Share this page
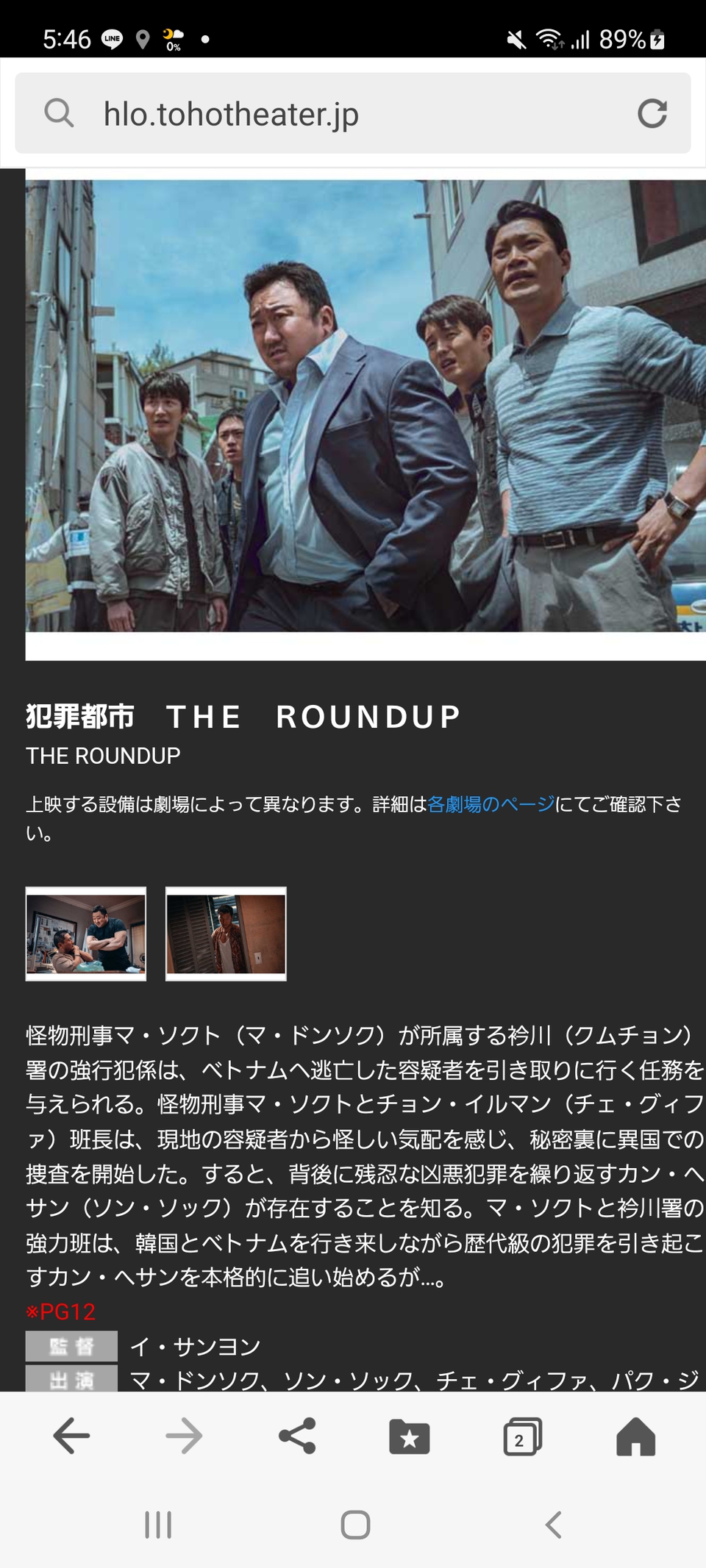The image size is (706, 1568). tap(297, 1436)
